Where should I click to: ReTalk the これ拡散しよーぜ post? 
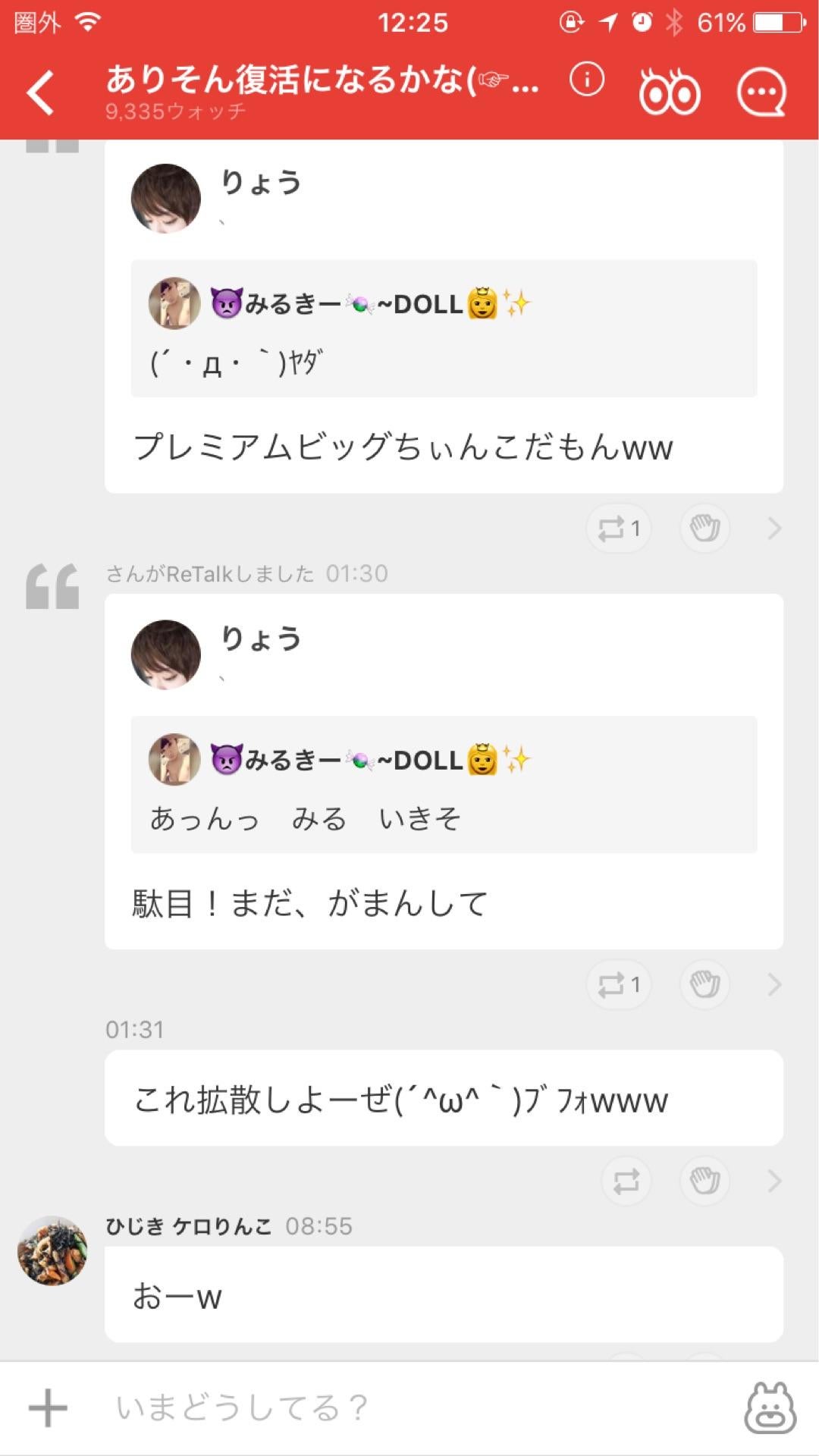click(626, 1181)
